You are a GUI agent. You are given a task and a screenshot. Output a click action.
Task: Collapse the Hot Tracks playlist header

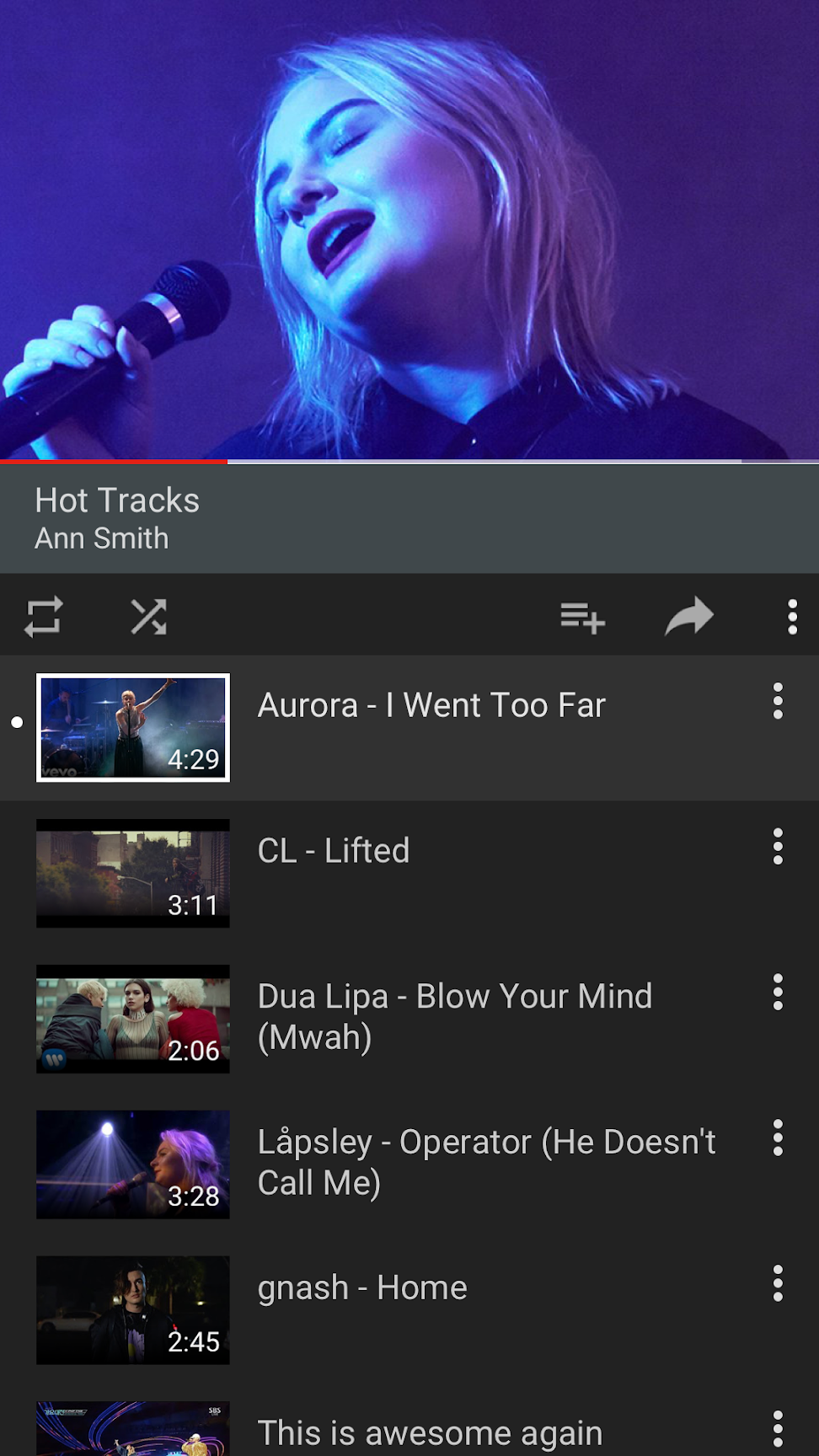tap(409, 518)
